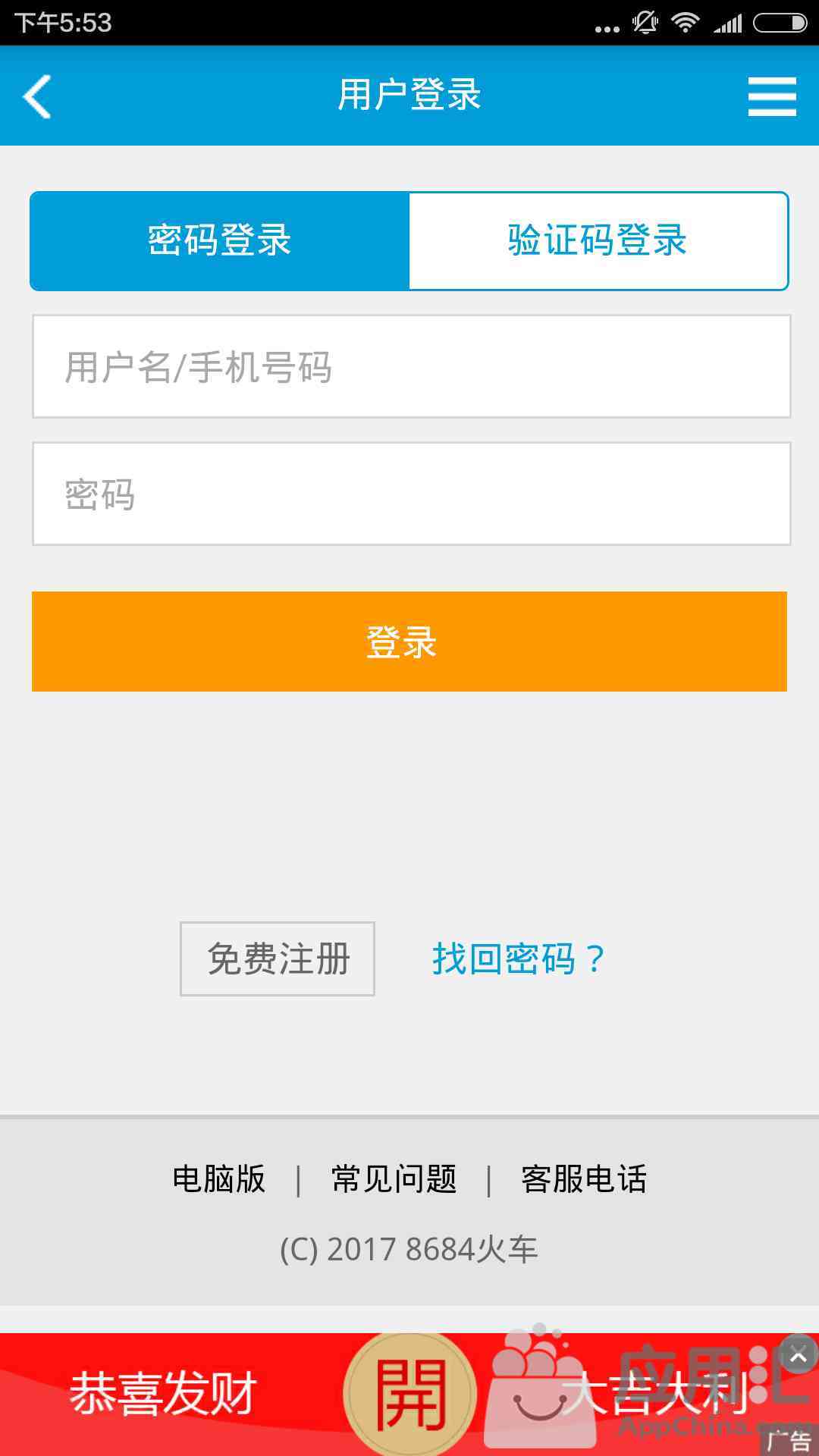The width and height of the screenshot is (819, 1456).
Task: Open the hamburger menu
Action: 772,96
